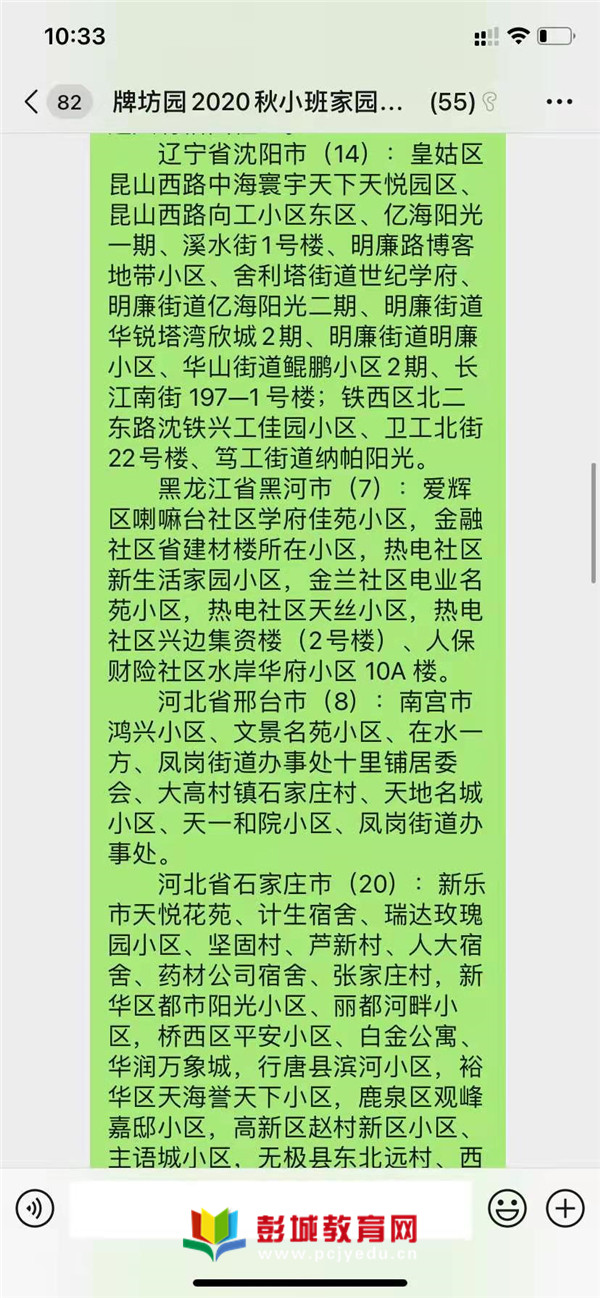Image resolution: width=600 pixels, height=1298 pixels.
Task: Switch to voice message input
Action: 35,1209
